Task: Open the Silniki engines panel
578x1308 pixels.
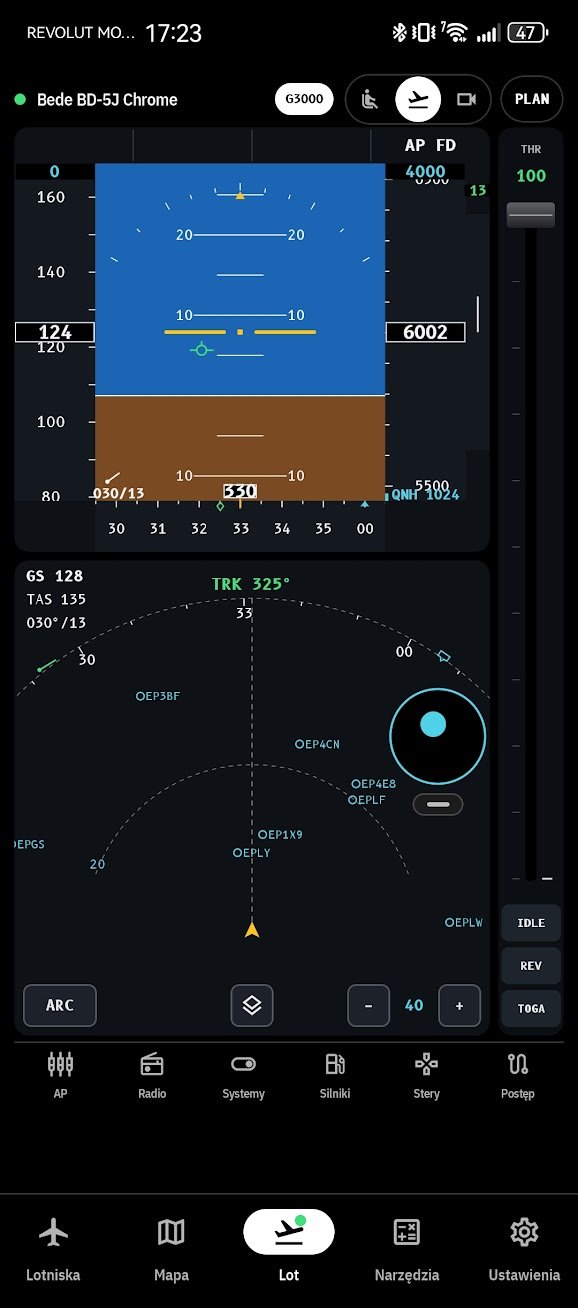Action: coord(335,1075)
